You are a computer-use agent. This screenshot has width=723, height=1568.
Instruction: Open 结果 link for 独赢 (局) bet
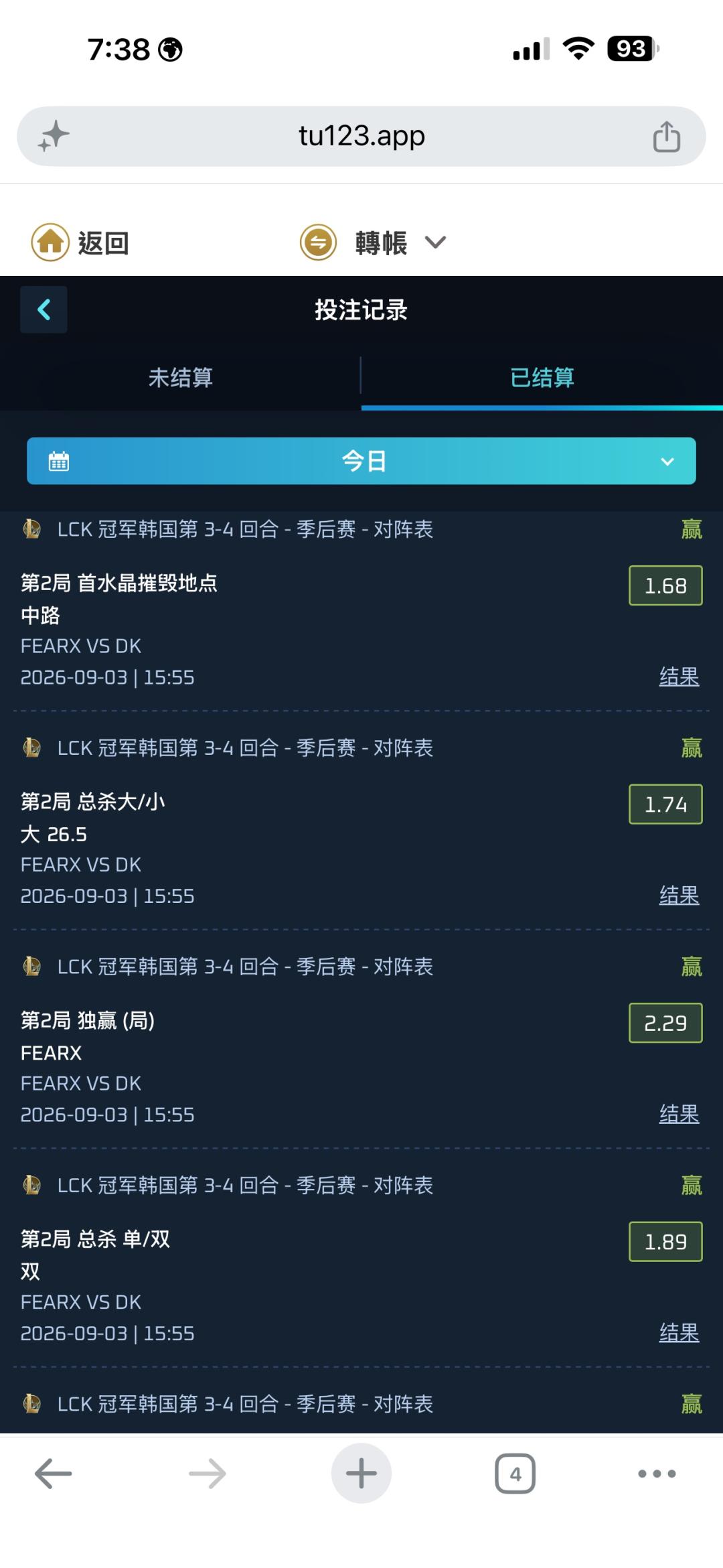[x=679, y=1114]
